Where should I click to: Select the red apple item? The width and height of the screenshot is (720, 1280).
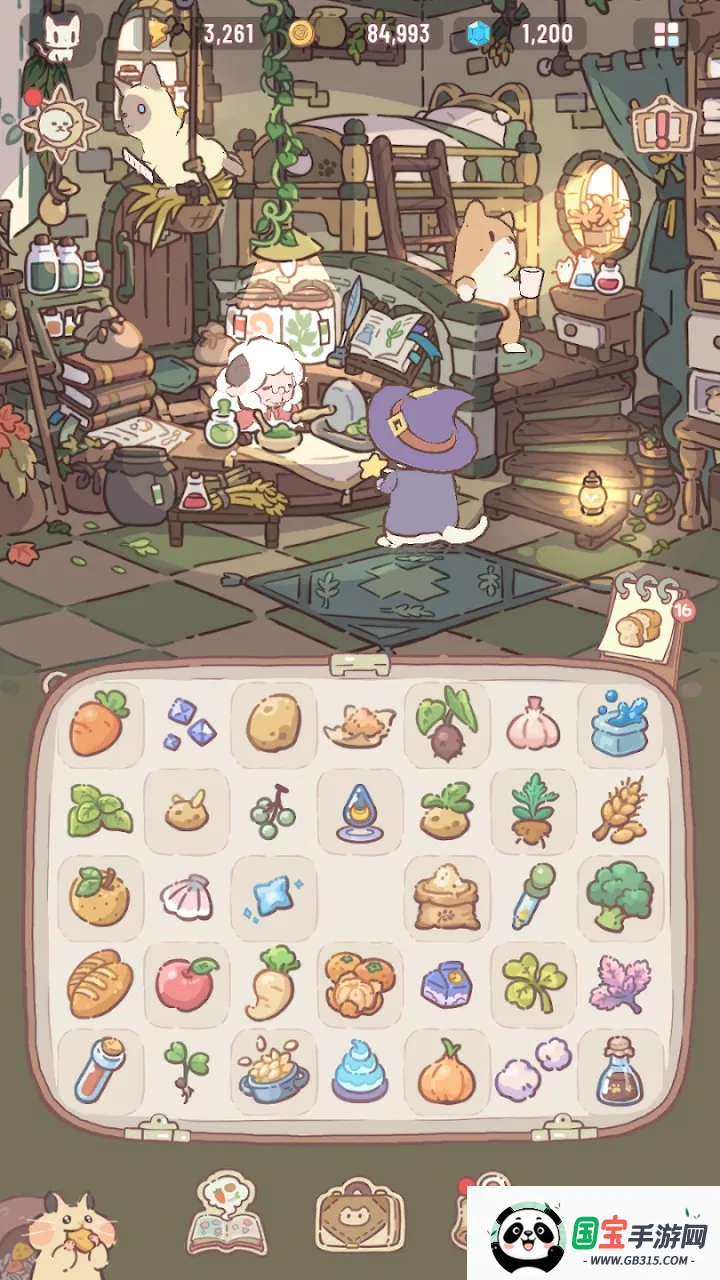[185, 986]
